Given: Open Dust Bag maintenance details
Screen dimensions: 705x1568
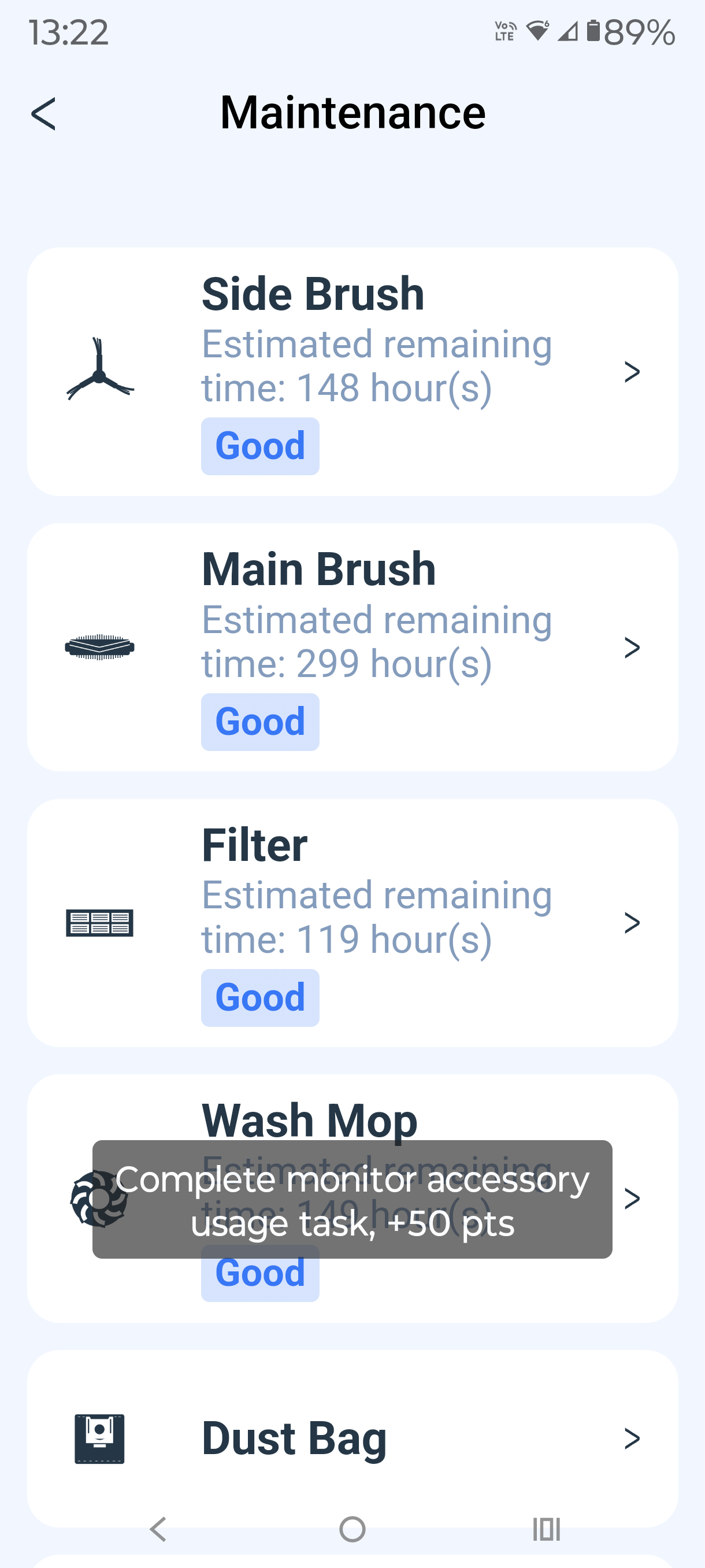Looking at the screenshot, I should pos(352,1438).
